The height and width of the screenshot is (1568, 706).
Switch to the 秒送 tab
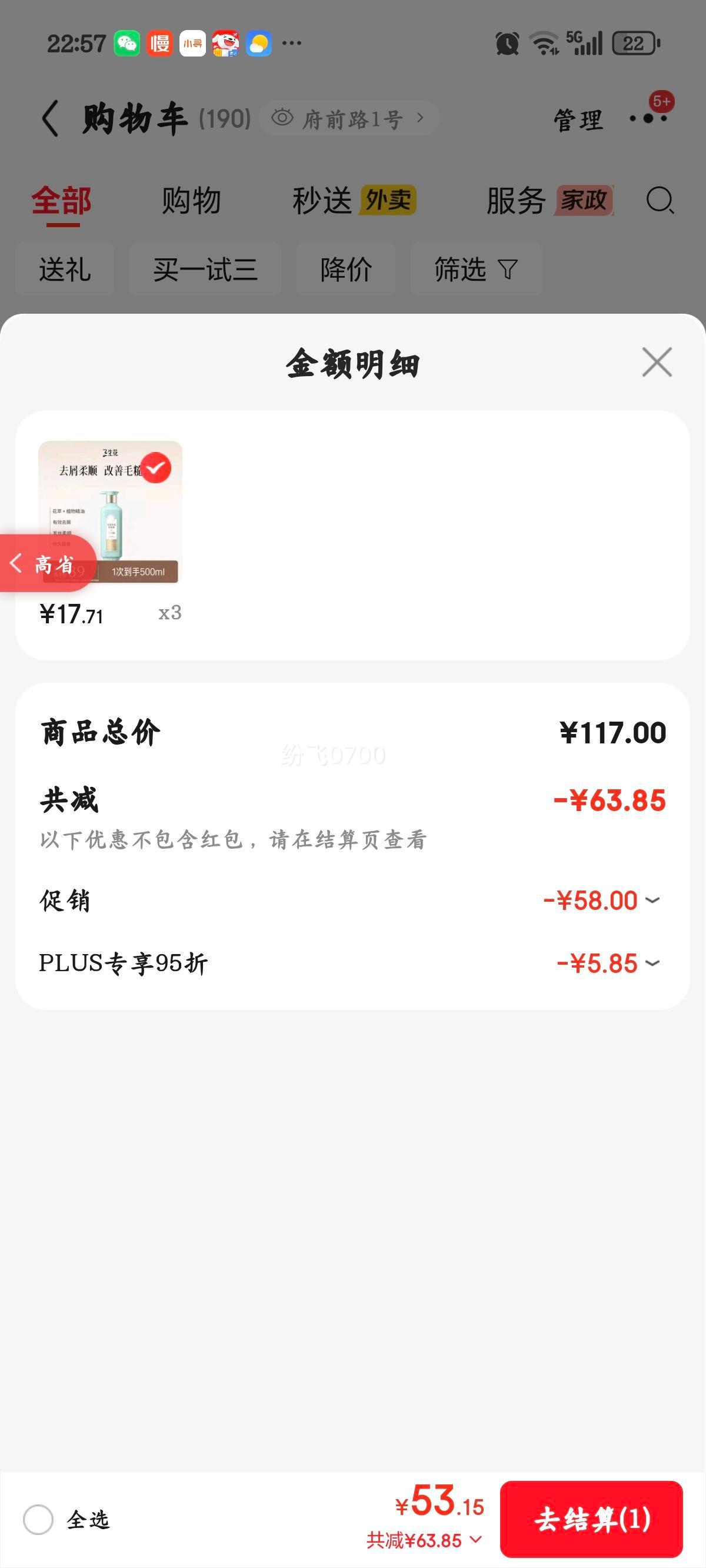322,201
